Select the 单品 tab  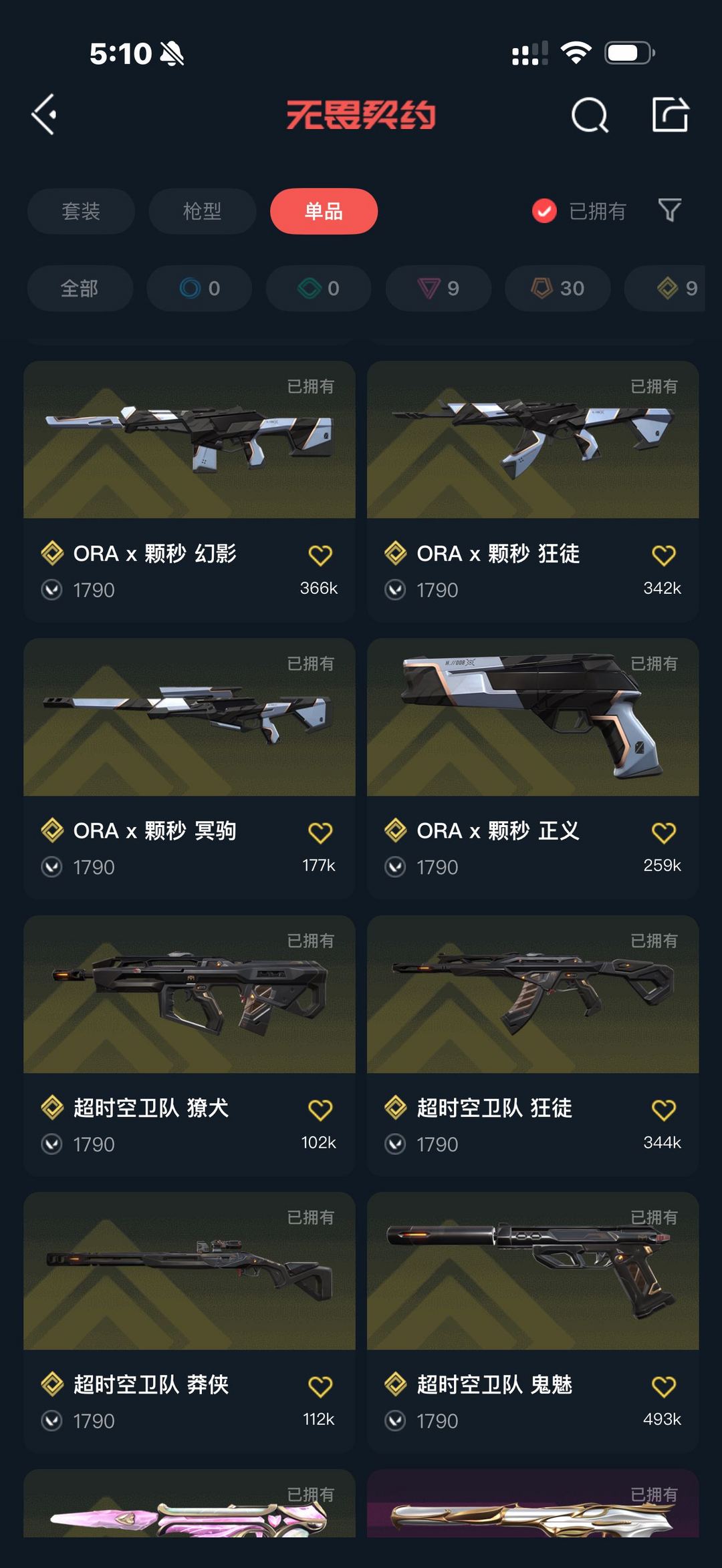[324, 211]
